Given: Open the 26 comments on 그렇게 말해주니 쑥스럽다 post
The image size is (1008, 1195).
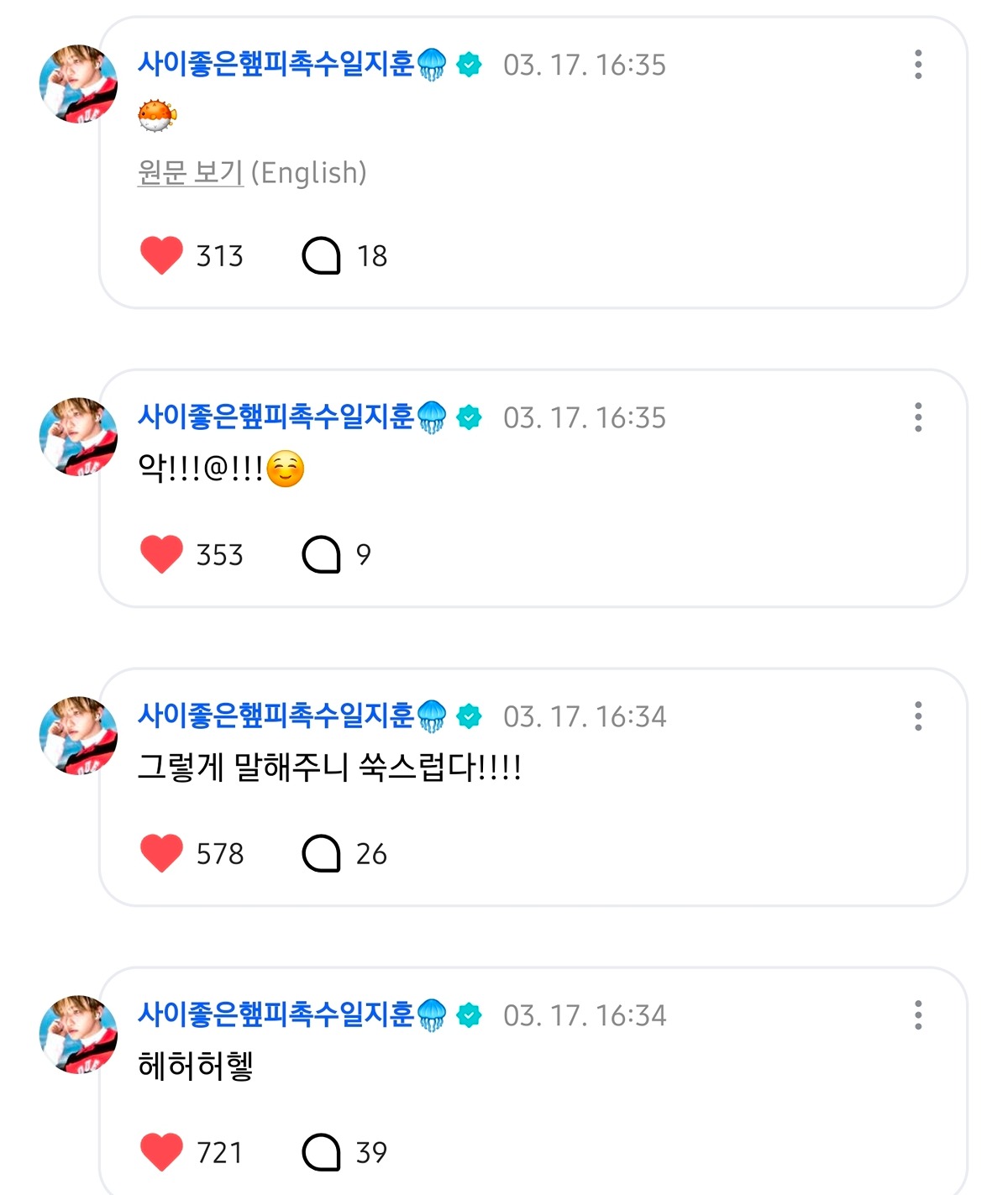Looking at the screenshot, I should pyautogui.click(x=321, y=853).
